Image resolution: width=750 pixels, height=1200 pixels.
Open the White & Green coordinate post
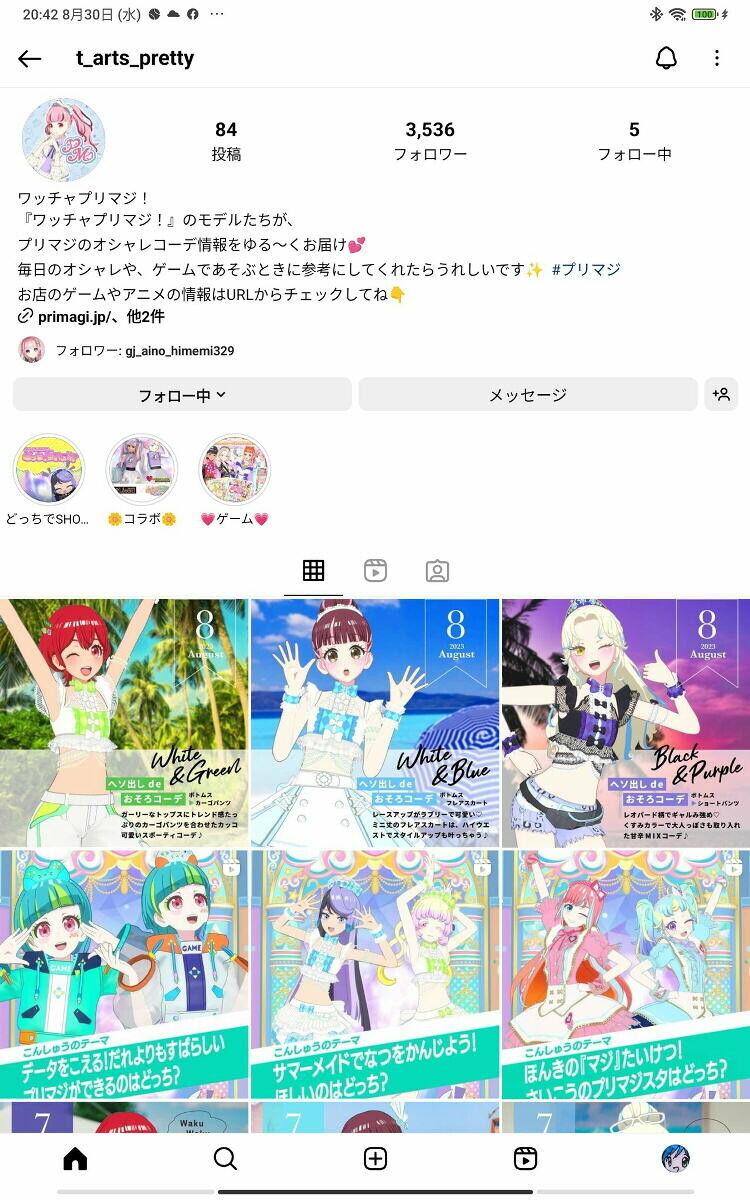point(124,723)
